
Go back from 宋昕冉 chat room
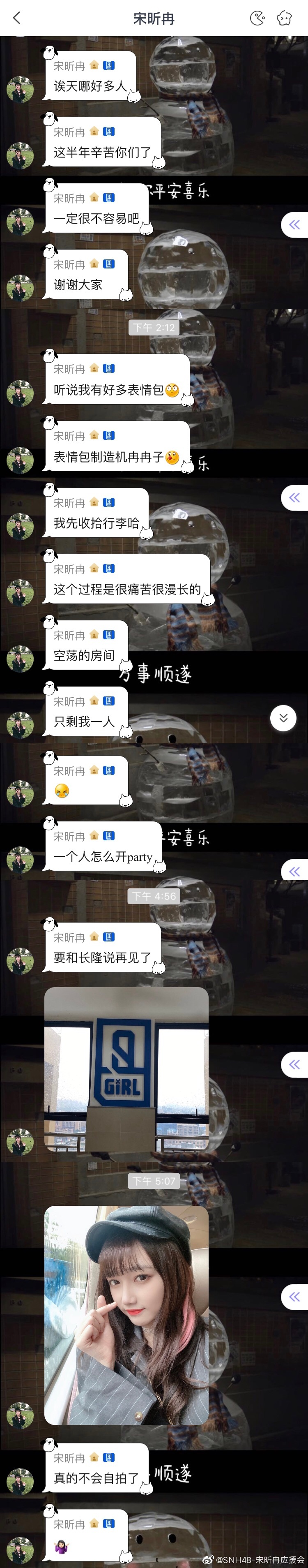16,18
